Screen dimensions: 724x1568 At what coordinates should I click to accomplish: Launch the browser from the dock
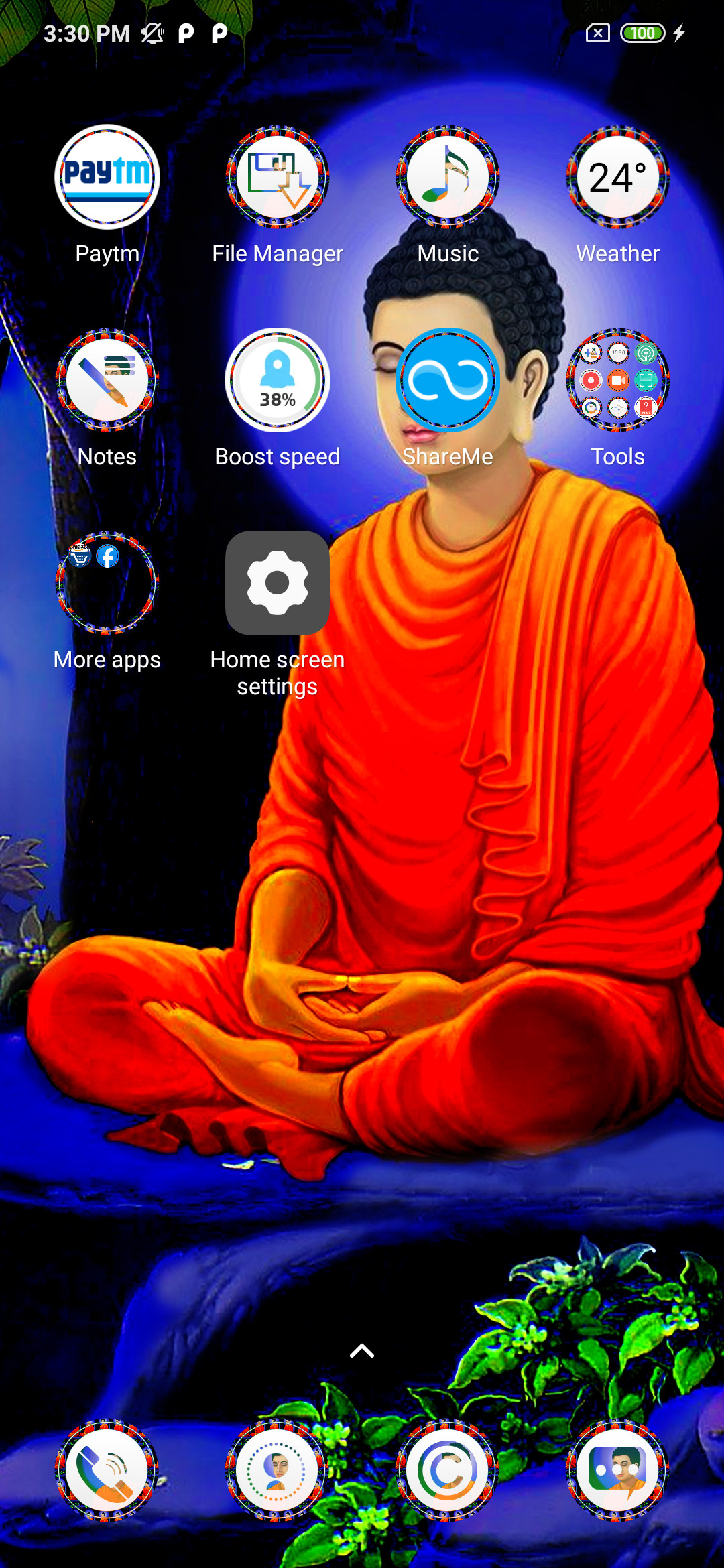pyautogui.click(x=448, y=1470)
